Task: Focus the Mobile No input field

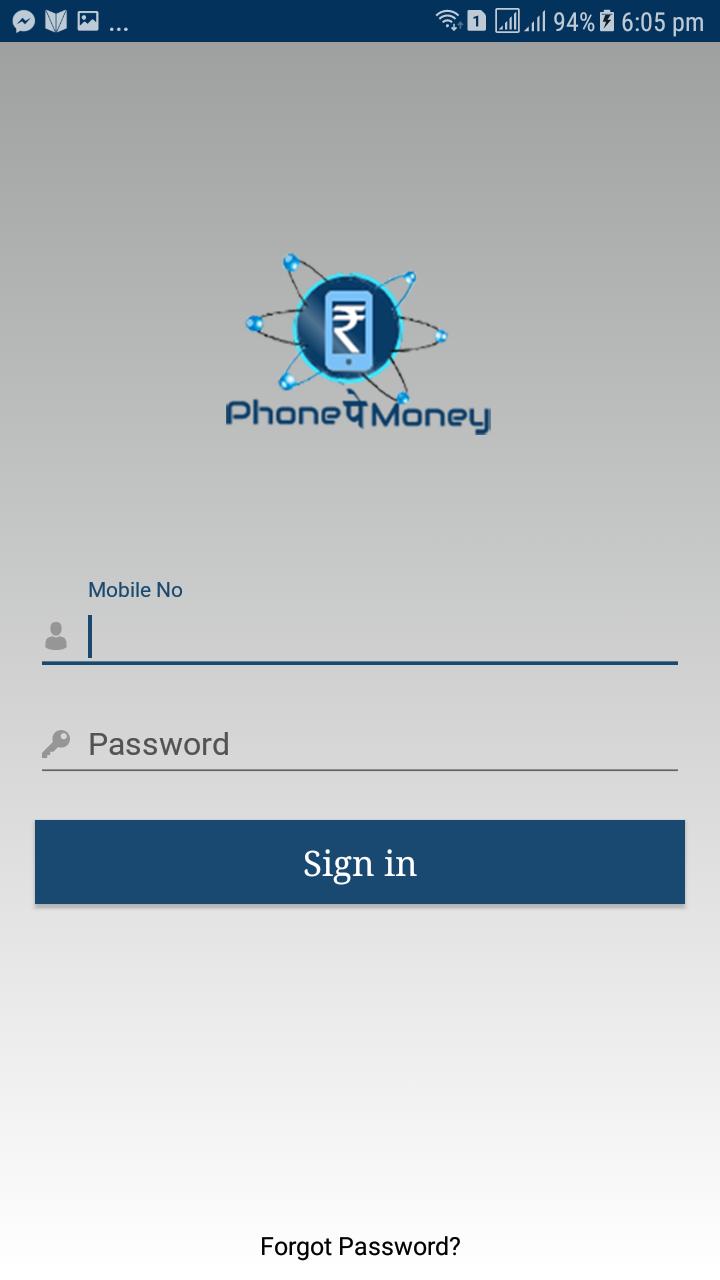Action: (x=380, y=637)
